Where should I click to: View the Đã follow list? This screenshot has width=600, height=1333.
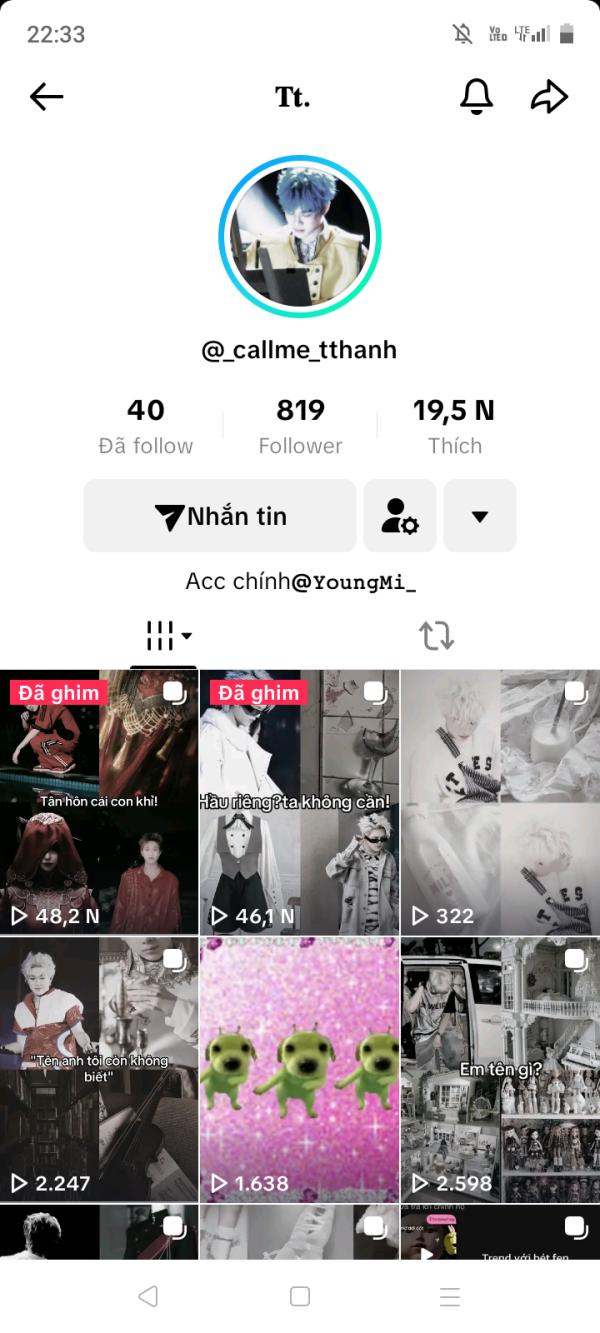[x=146, y=426]
